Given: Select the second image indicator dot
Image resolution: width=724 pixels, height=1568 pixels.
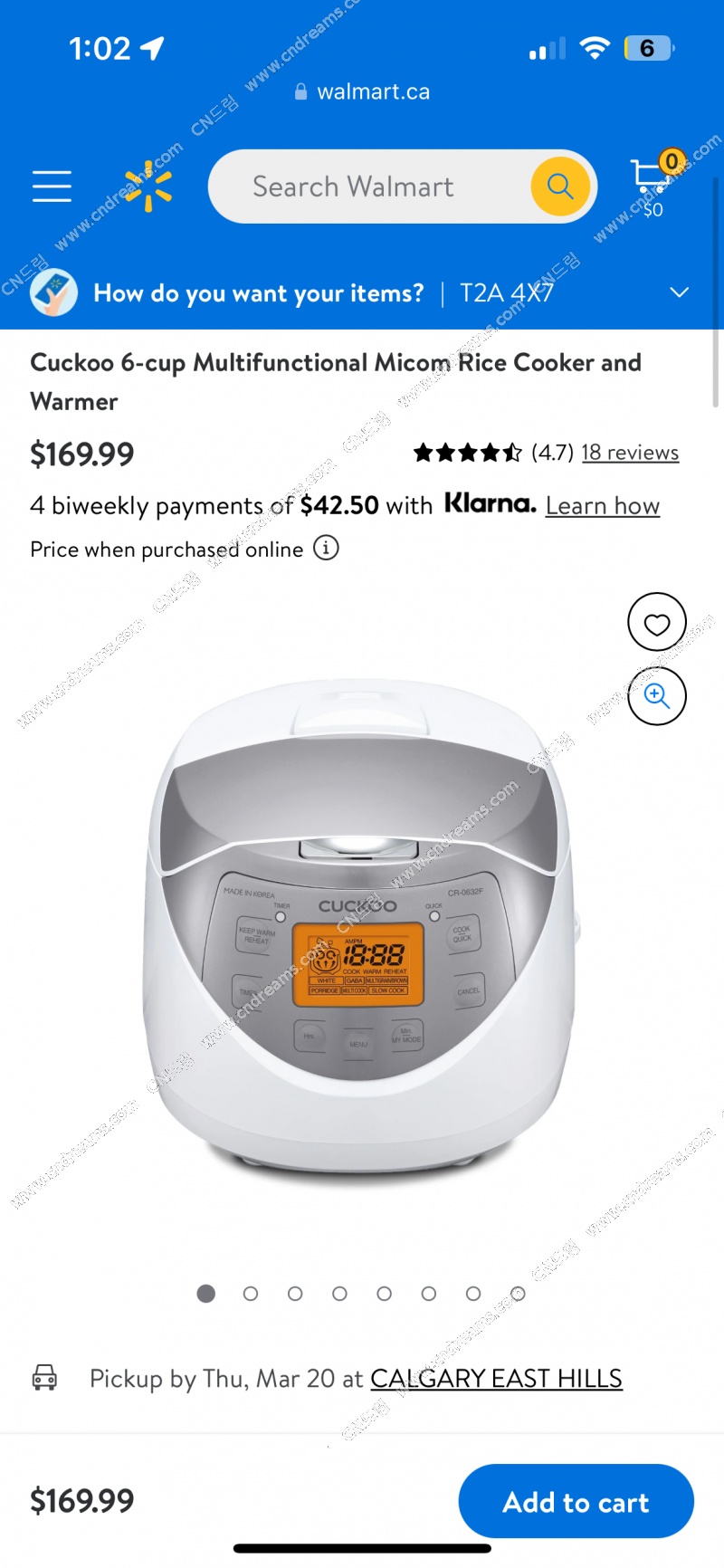Looking at the screenshot, I should point(251,1294).
